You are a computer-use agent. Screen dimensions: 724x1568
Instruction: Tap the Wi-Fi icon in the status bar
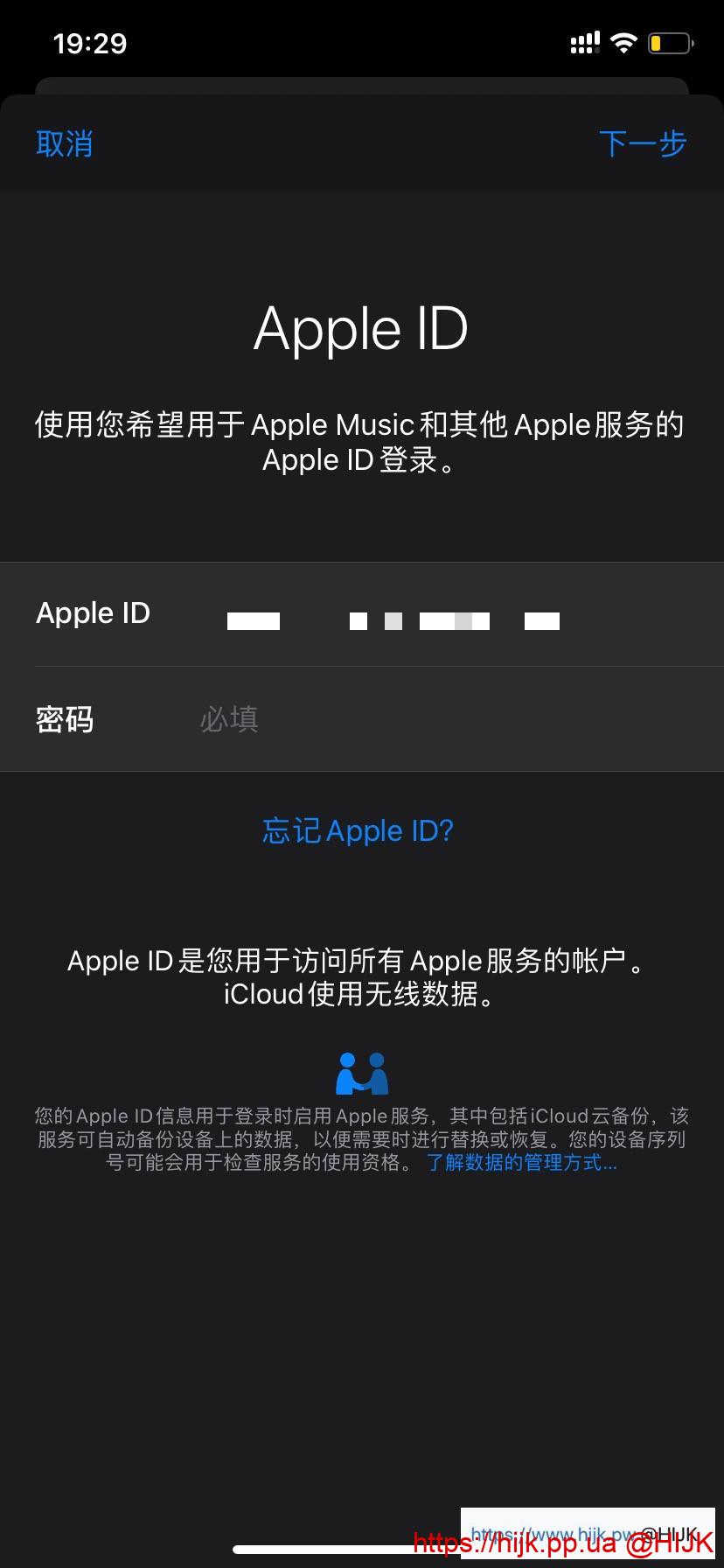[x=623, y=41]
